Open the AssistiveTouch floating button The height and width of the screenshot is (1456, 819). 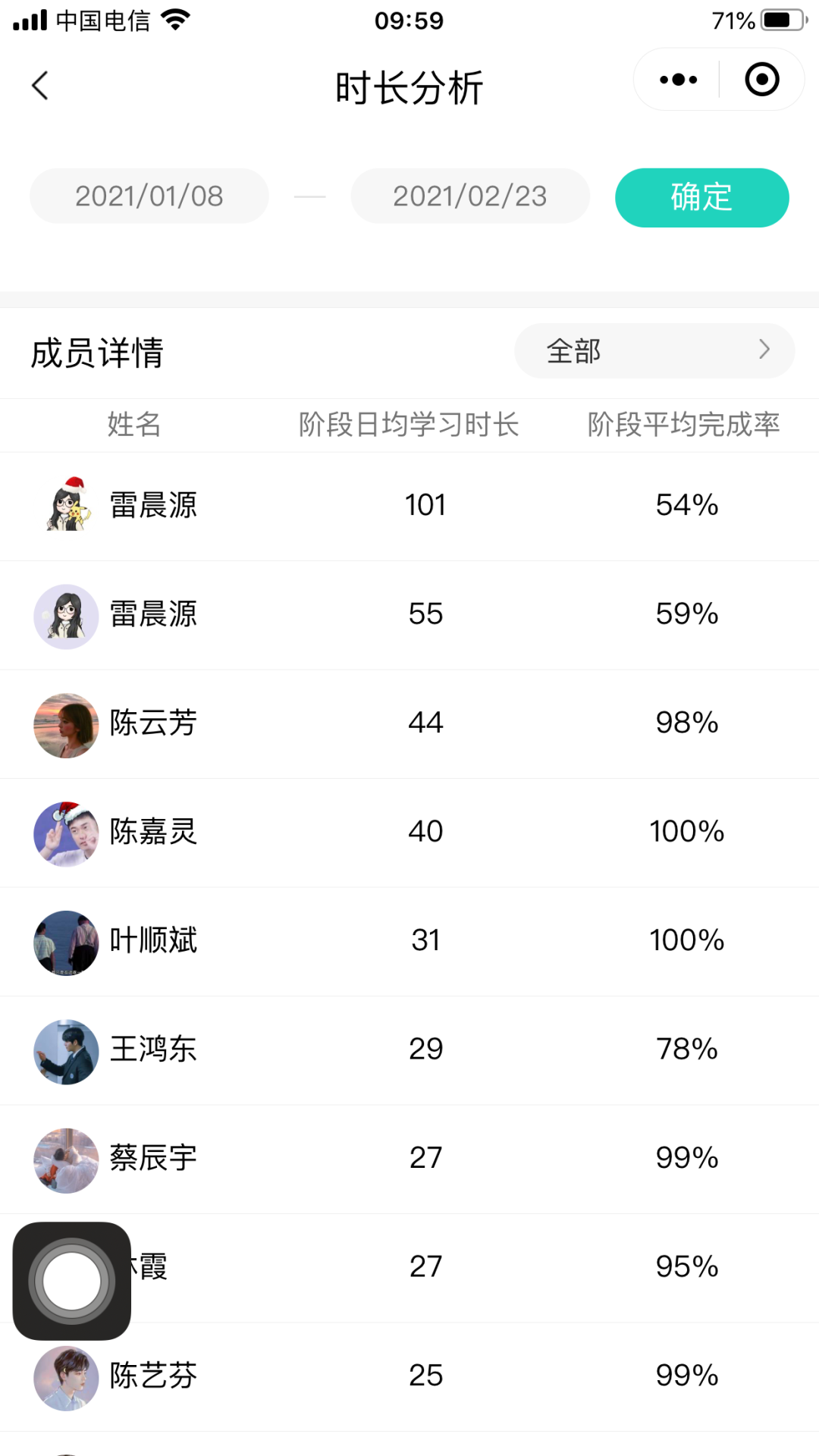pos(72,1281)
